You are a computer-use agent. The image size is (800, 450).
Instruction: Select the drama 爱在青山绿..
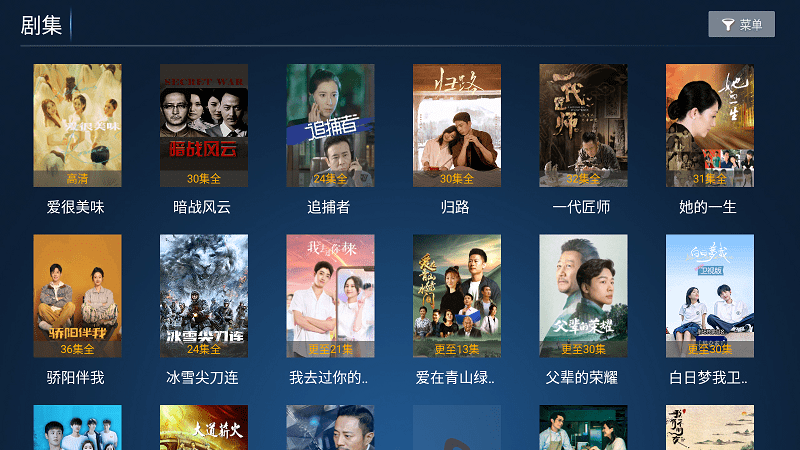coord(457,296)
